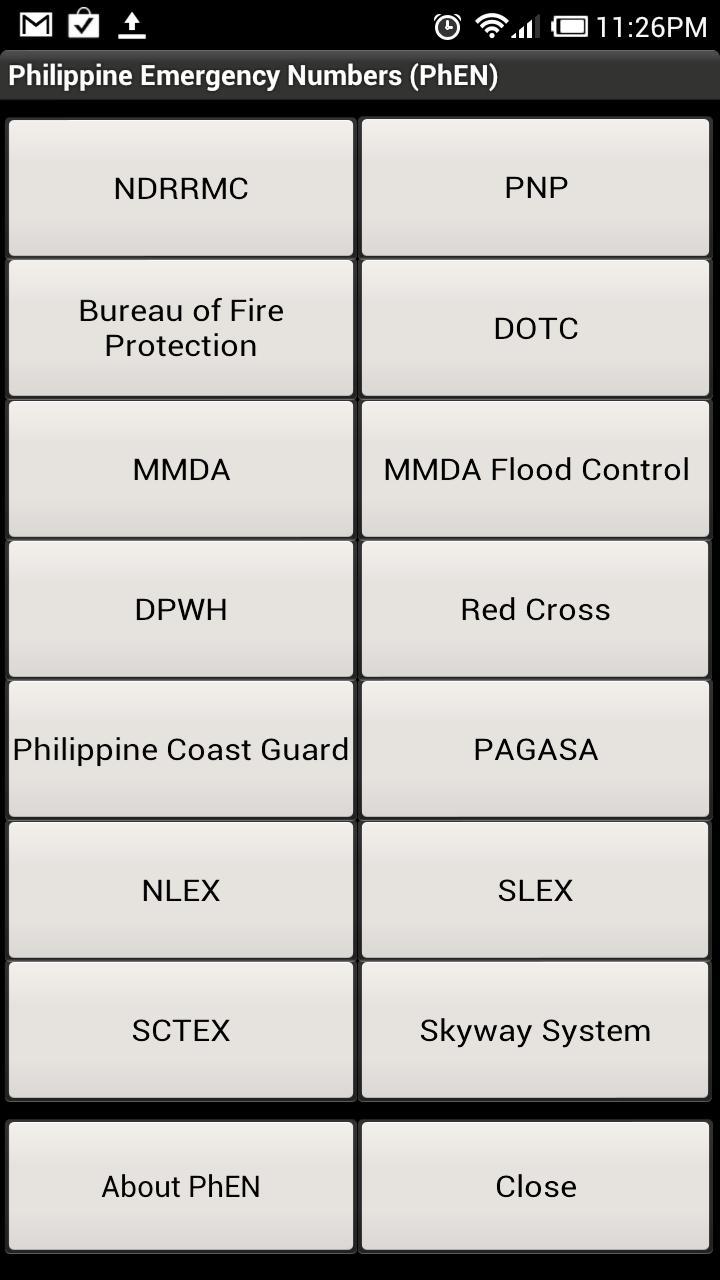Open DOTC contact numbers
Screen dimensions: 720x1280
(x=536, y=327)
